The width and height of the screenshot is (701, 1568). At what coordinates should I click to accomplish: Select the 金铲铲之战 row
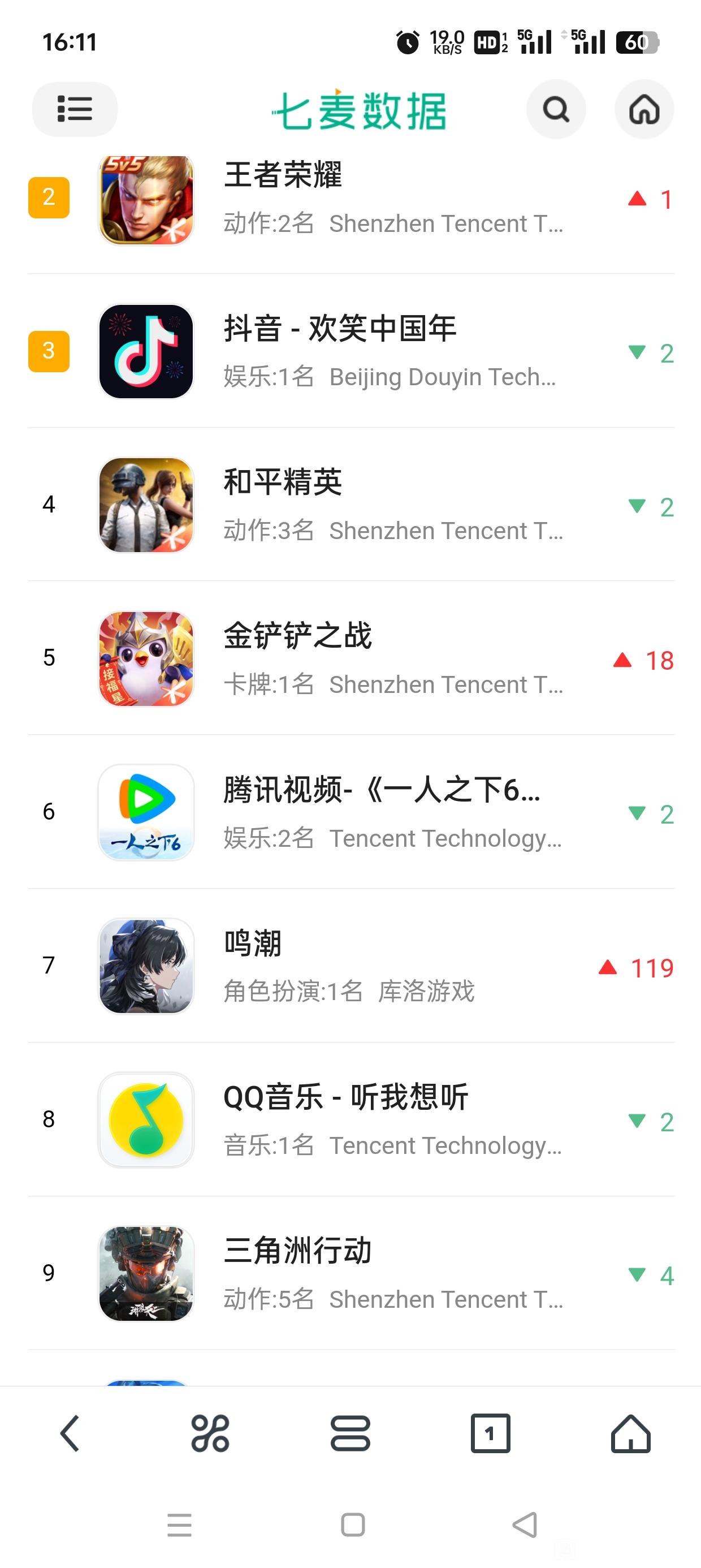(350, 658)
